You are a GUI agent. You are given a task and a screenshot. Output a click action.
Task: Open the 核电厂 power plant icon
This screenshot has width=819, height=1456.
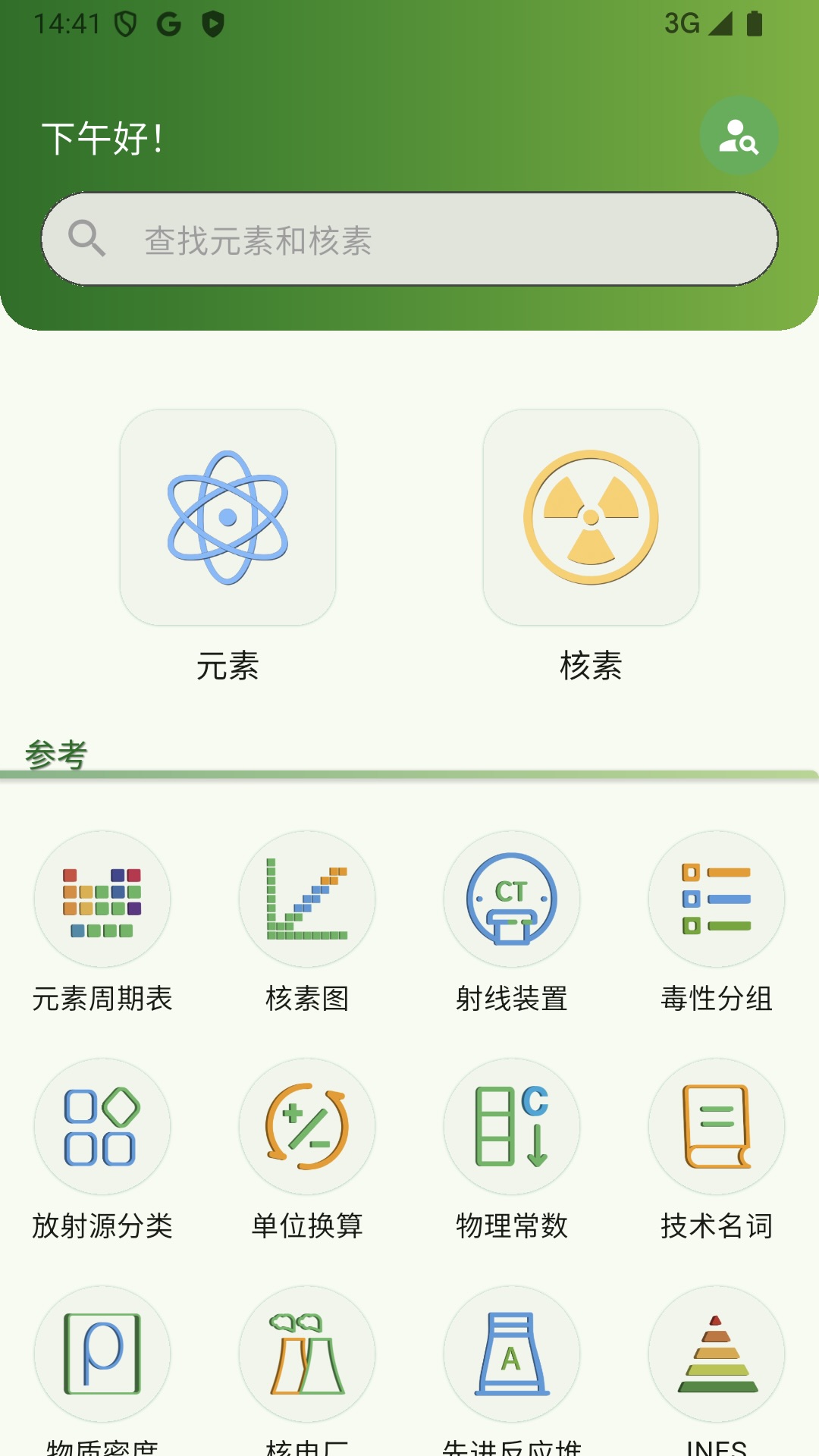pos(306,1357)
